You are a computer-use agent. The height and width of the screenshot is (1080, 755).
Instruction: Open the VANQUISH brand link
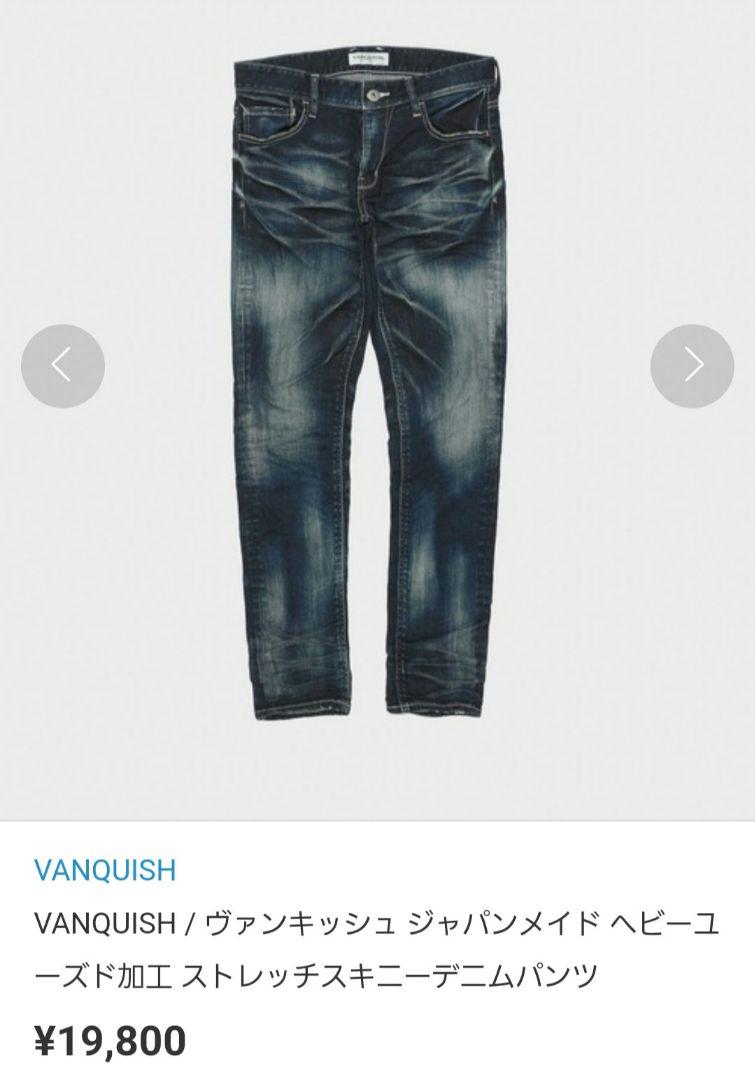tap(105, 870)
